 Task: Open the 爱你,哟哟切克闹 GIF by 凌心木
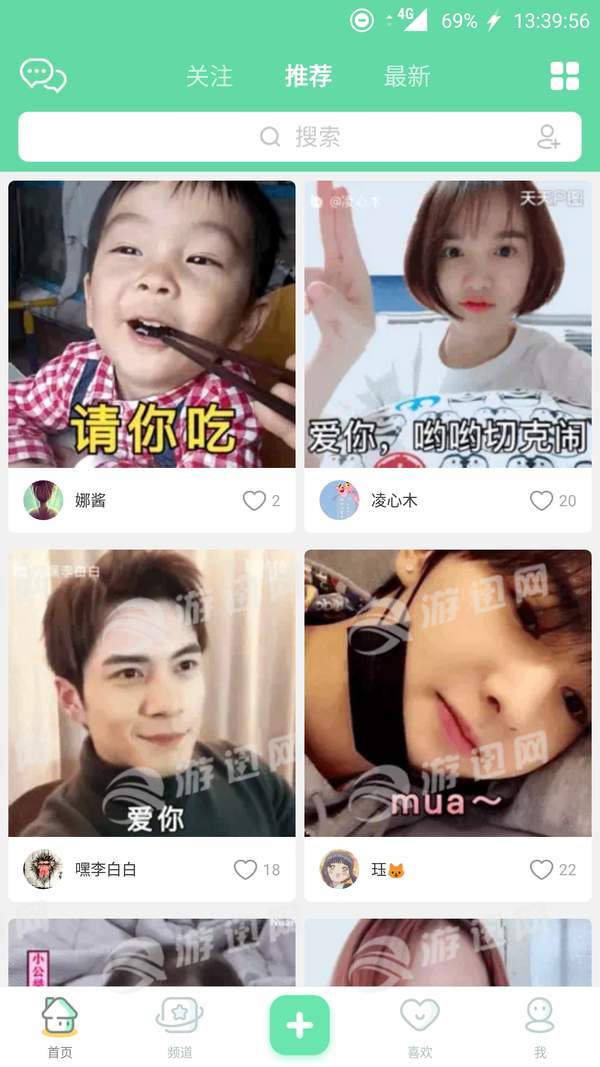(448, 324)
